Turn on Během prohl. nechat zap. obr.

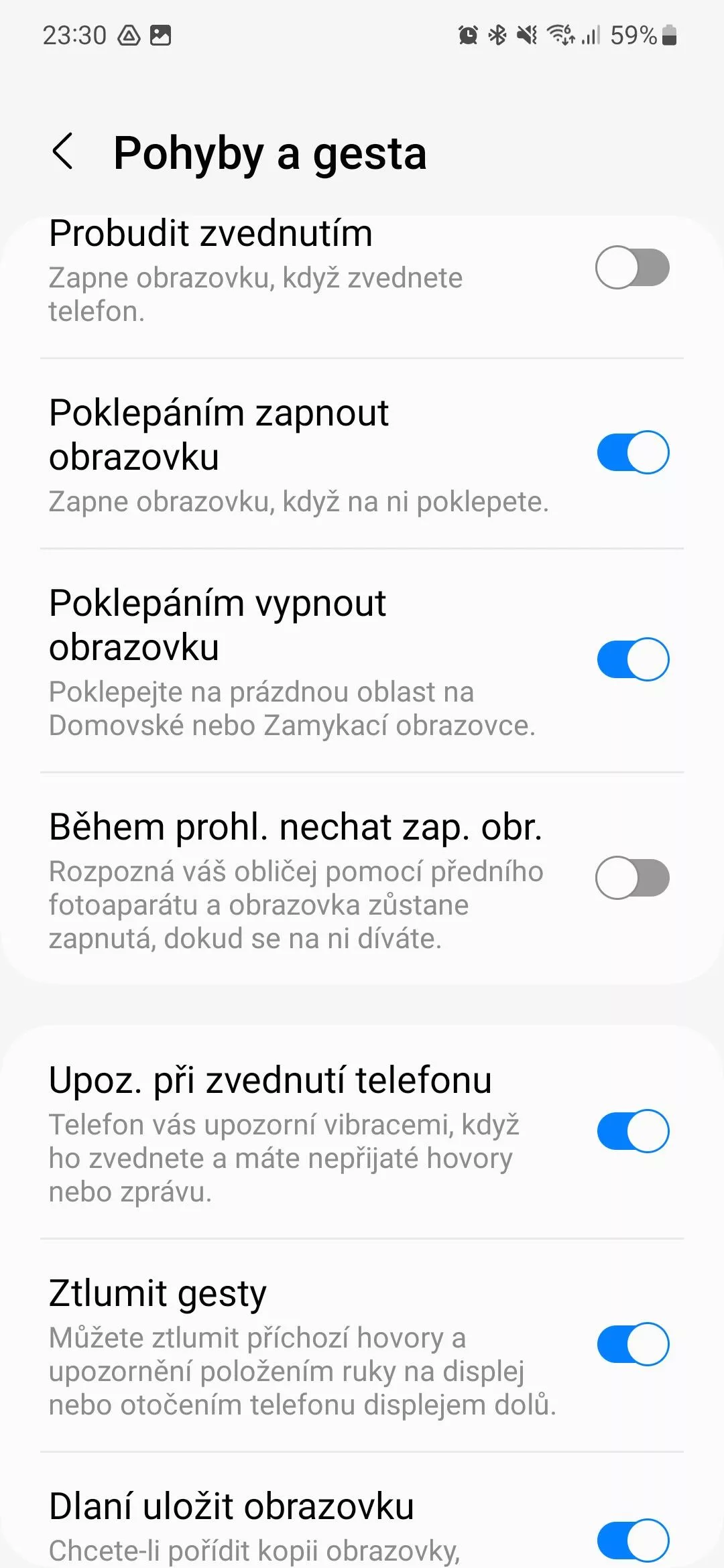coord(632,877)
